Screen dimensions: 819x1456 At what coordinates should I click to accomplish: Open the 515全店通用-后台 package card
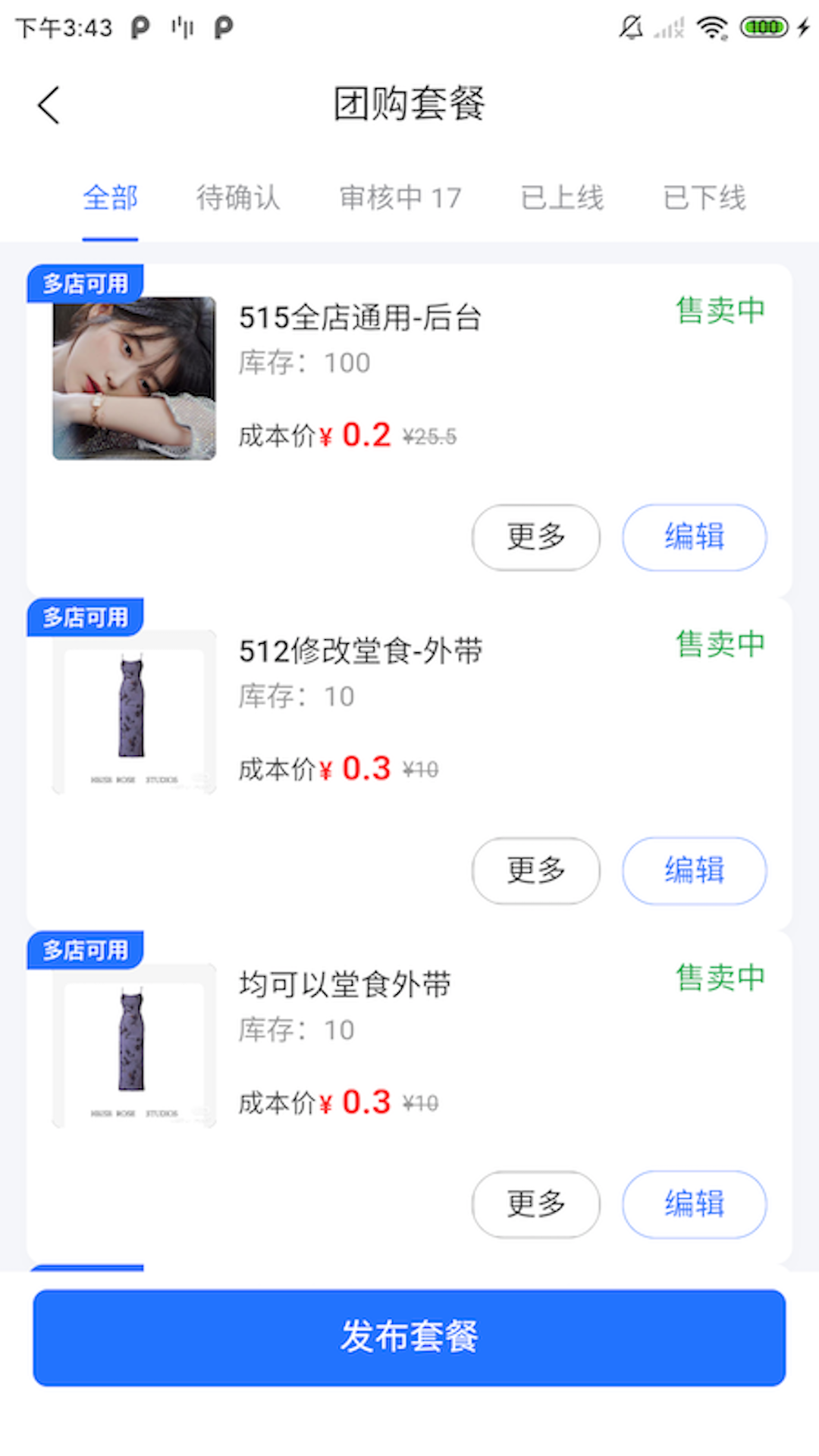(361, 318)
